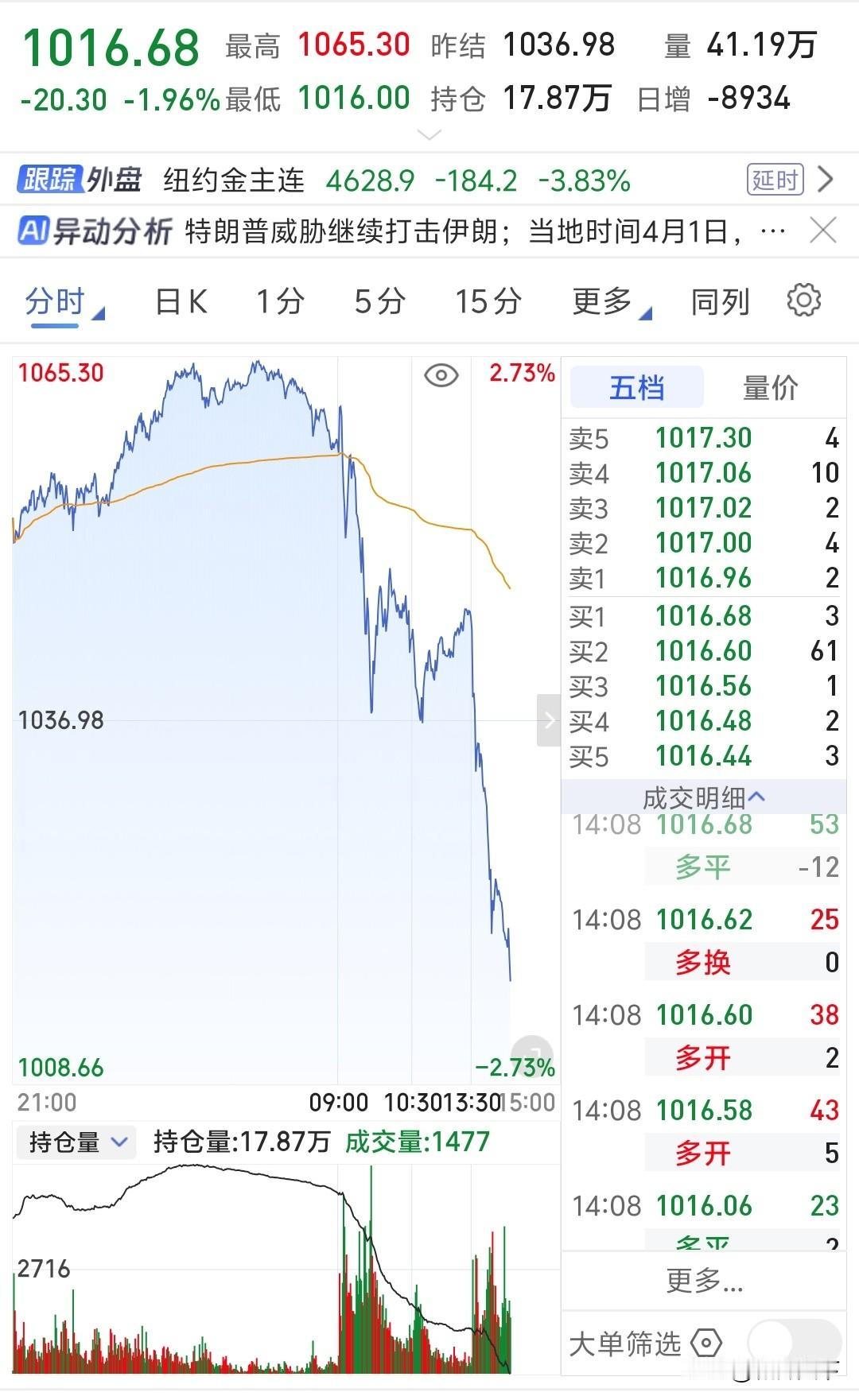Tap the AI icon in the 异动分析 banner
Screen dimensions: 859x1400
33,231
